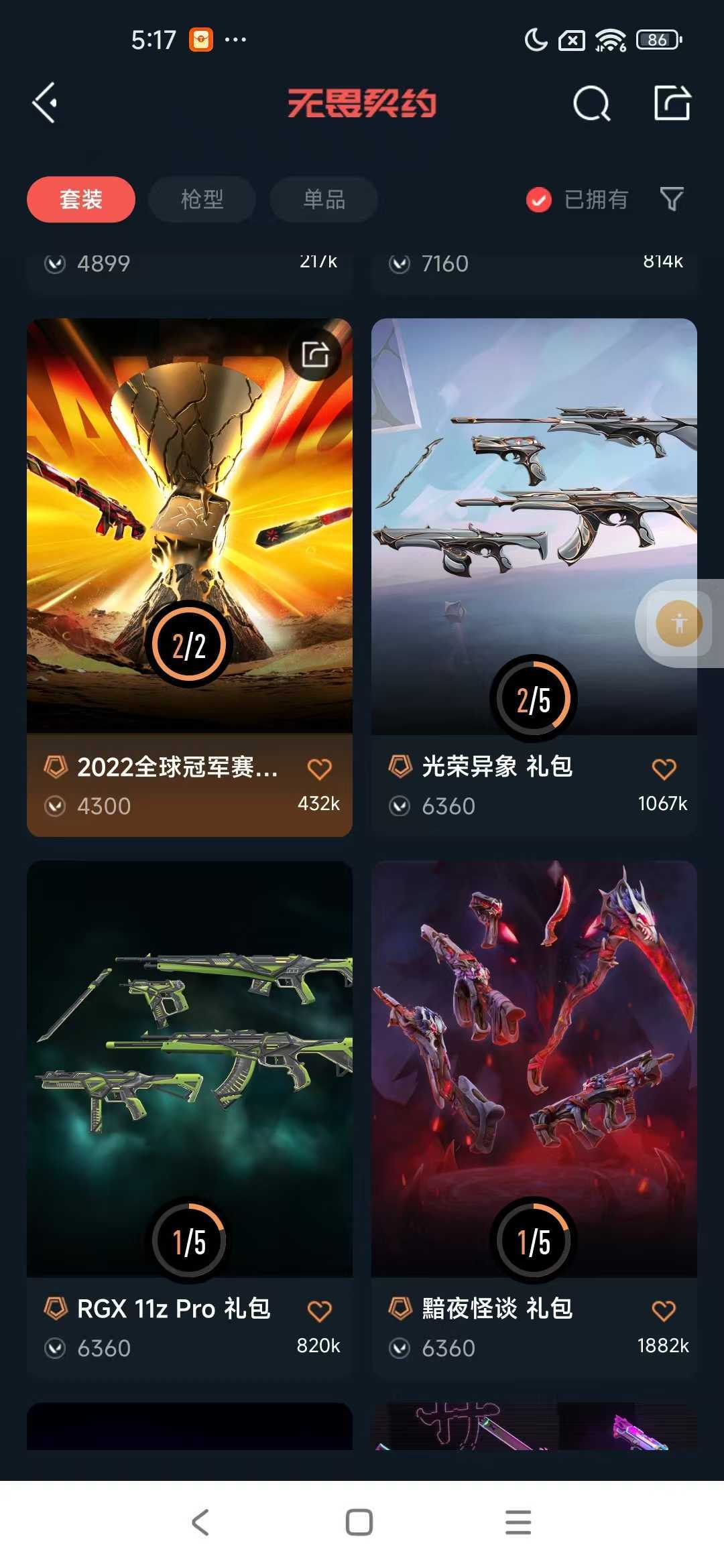This screenshot has height=1568, width=724.
Task: Favorite the 2022全球冠军赛 bundle
Action: tap(320, 769)
